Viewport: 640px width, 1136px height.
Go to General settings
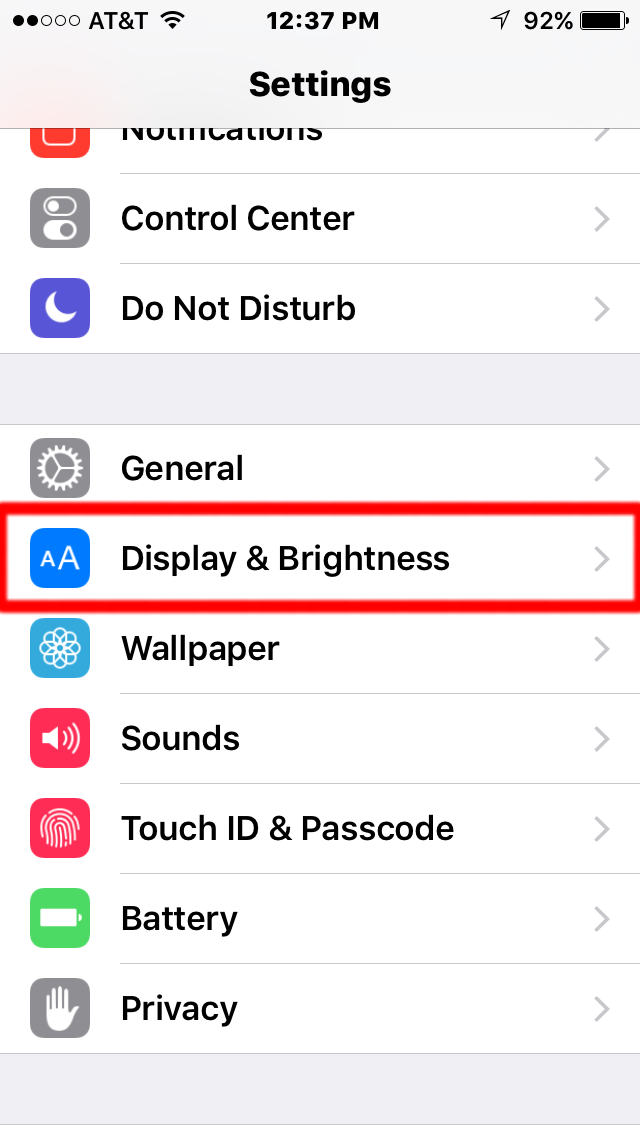click(320, 469)
